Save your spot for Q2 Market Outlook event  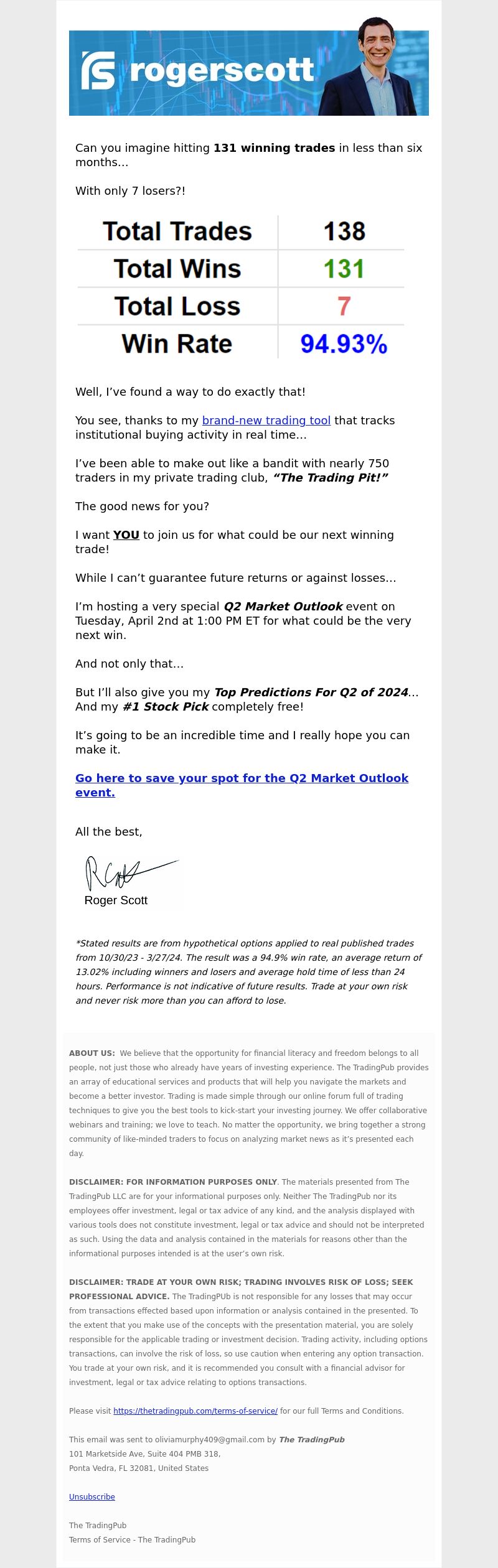(242, 778)
